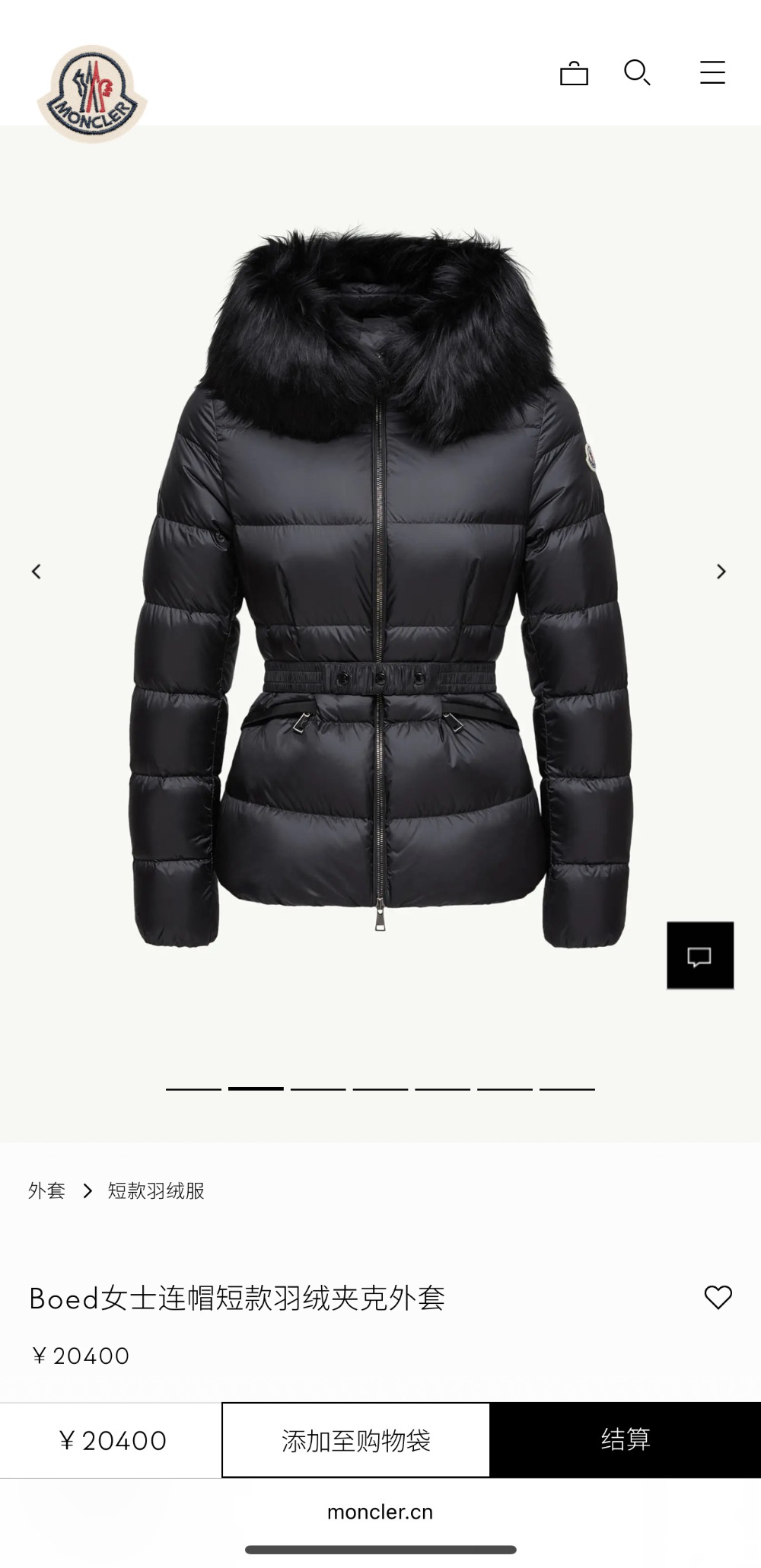Open the shopping bag
Screen dimensions: 761x1568
(574, 73)
